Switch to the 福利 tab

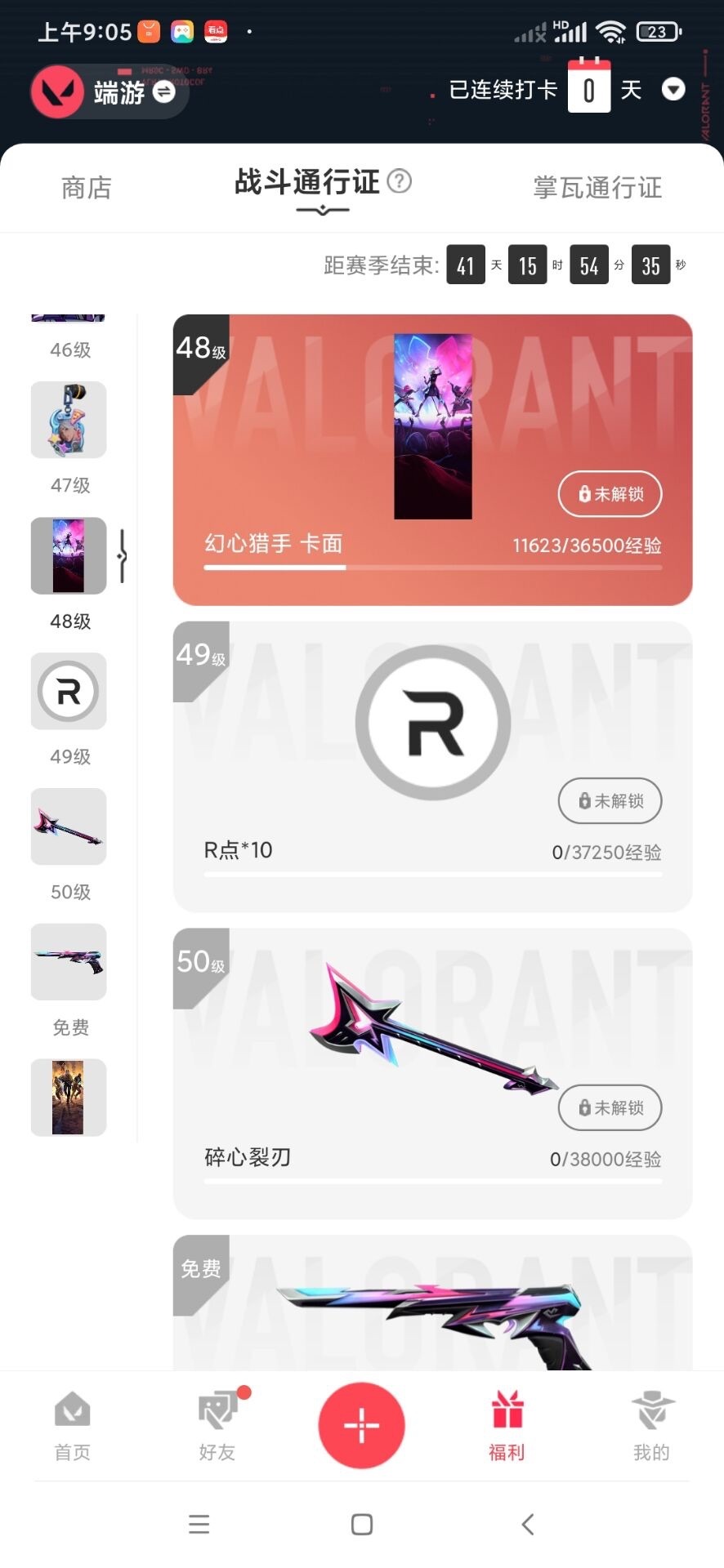507,1426
